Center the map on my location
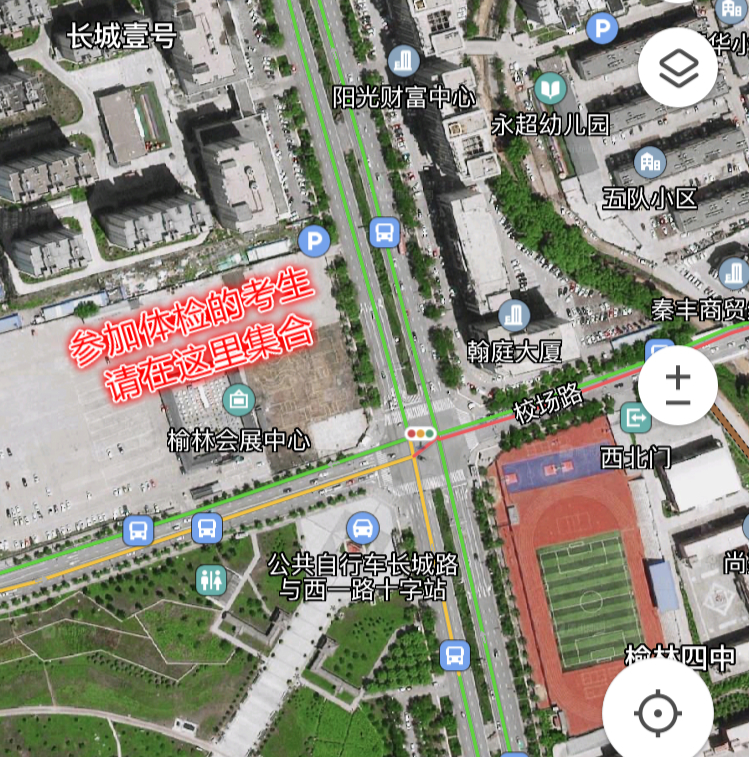Viewport: 749px width, 757px height. pos(657,713)
